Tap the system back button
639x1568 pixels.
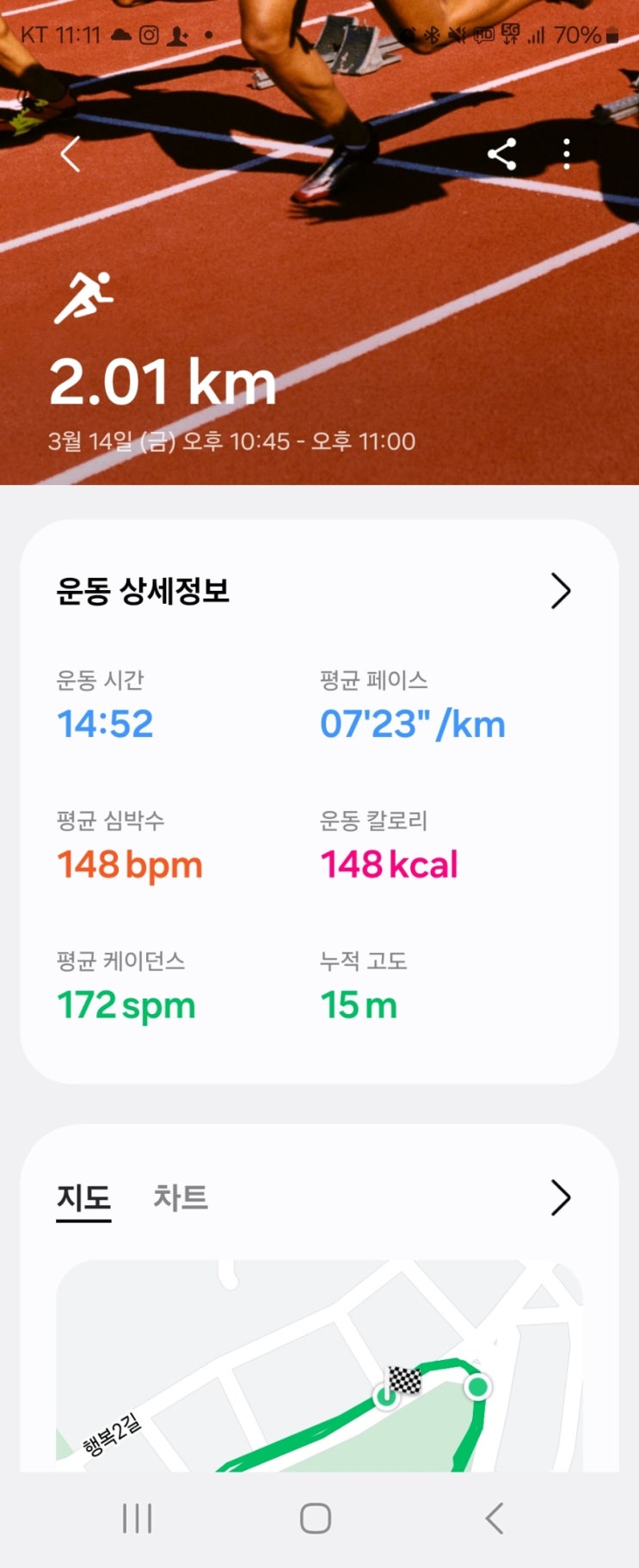(x=495, y=1518)
